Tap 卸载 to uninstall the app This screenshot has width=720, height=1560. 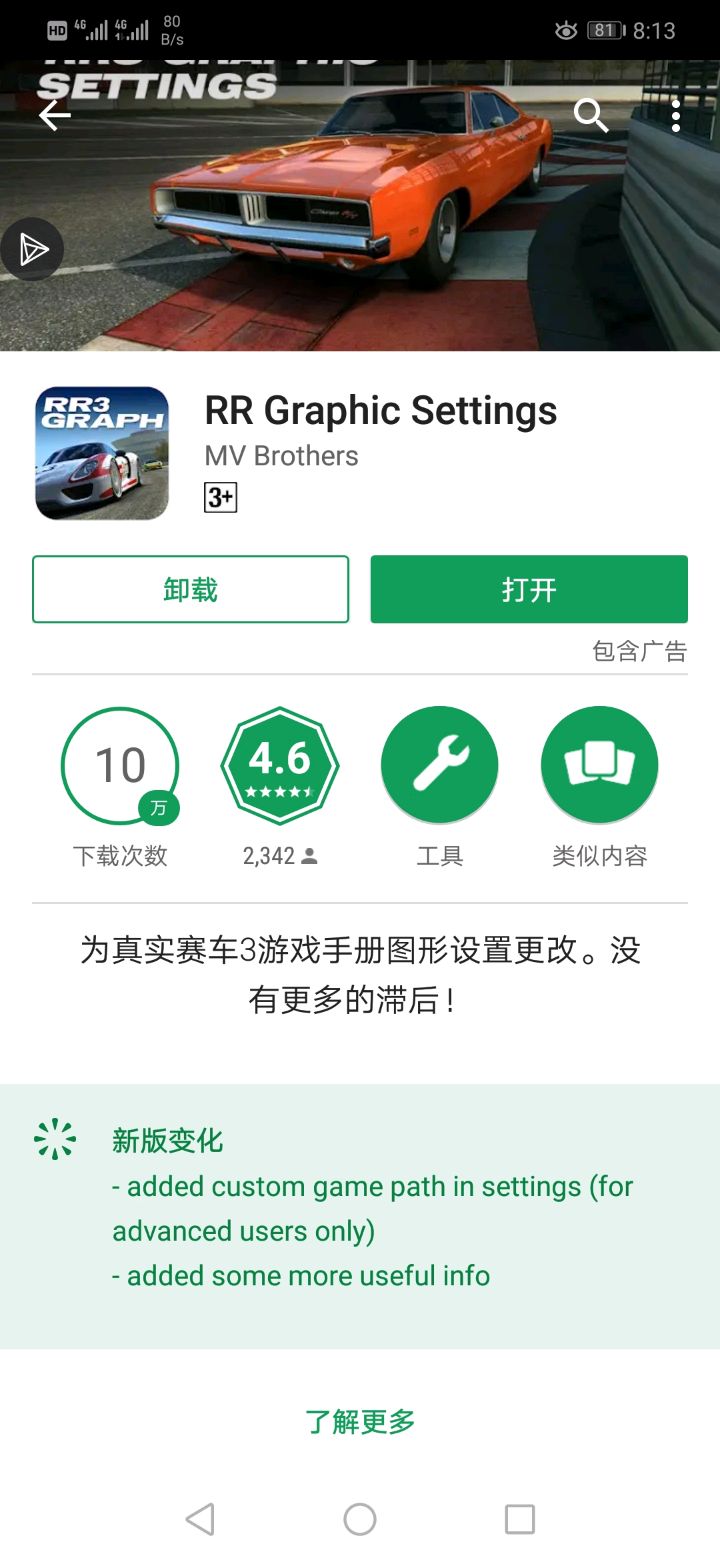pyautogui.click(x=190, y=590)
